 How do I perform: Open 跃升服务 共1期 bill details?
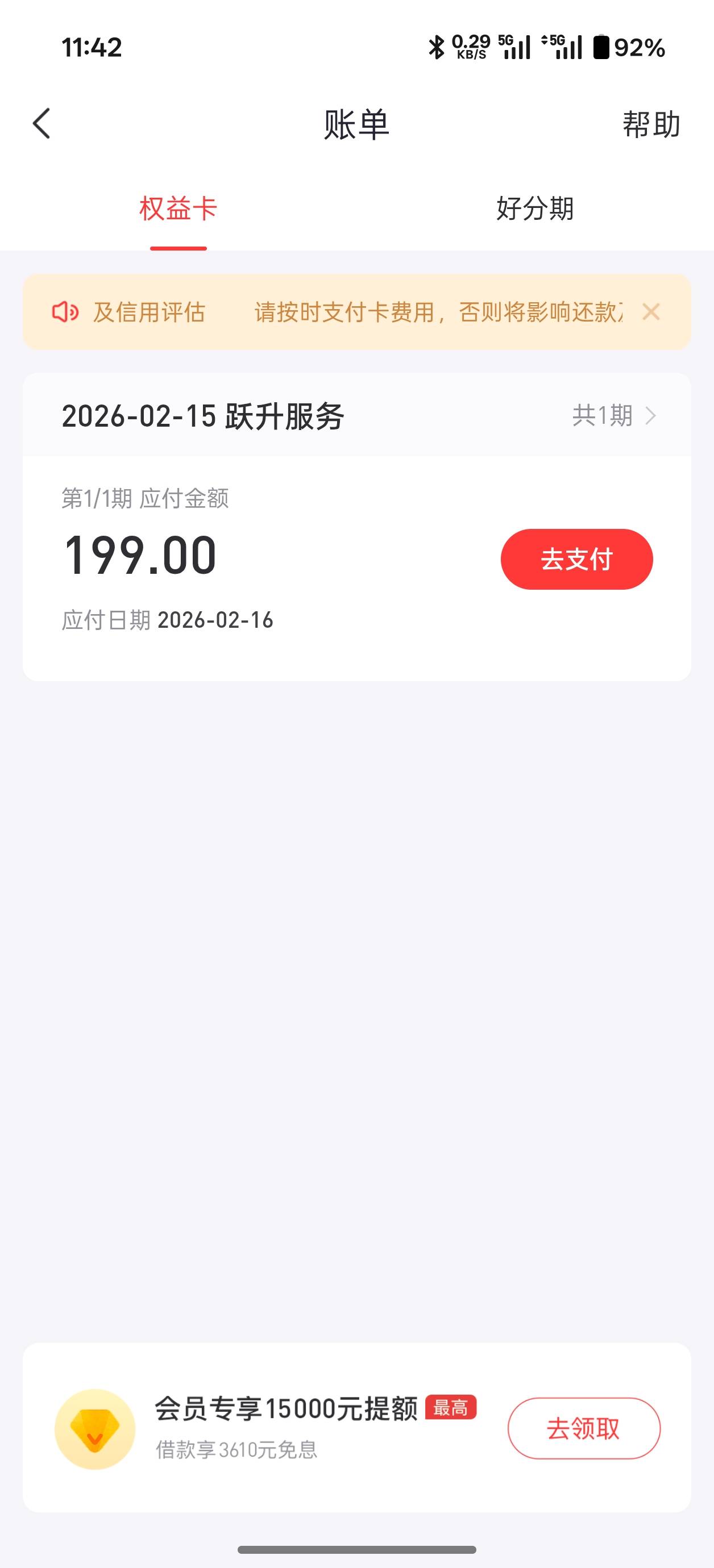[x=613, y=416]
